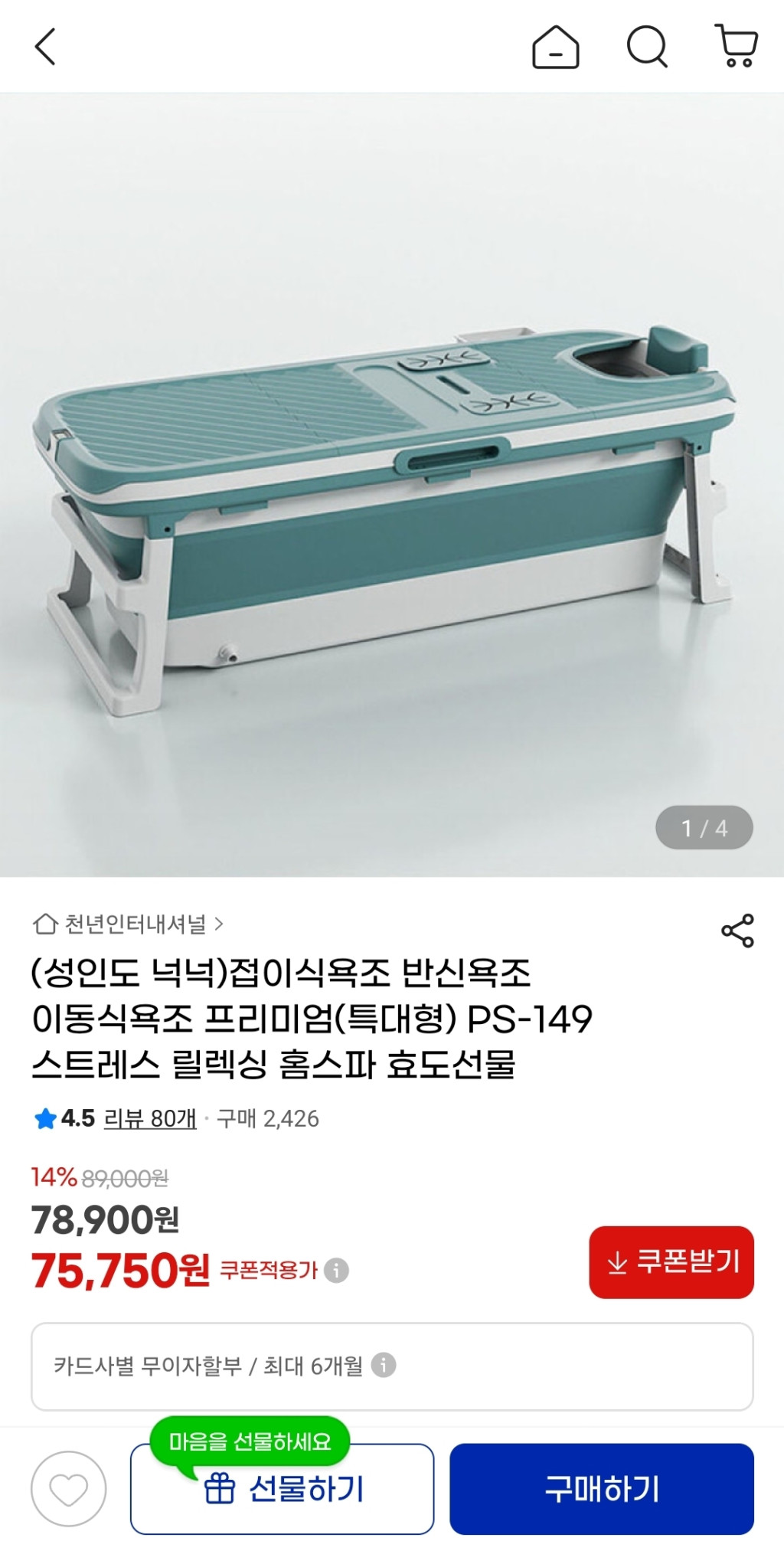Tap 선물하기 to send as gift
Image resolution: width=784 pixels, height=1551 pixels.
pyautogui.click(x=282, y=1489)
